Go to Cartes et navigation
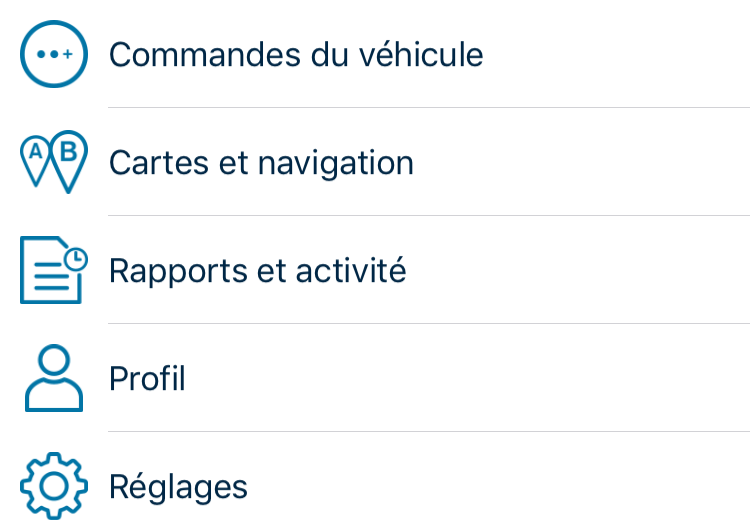 pos(261,162)
